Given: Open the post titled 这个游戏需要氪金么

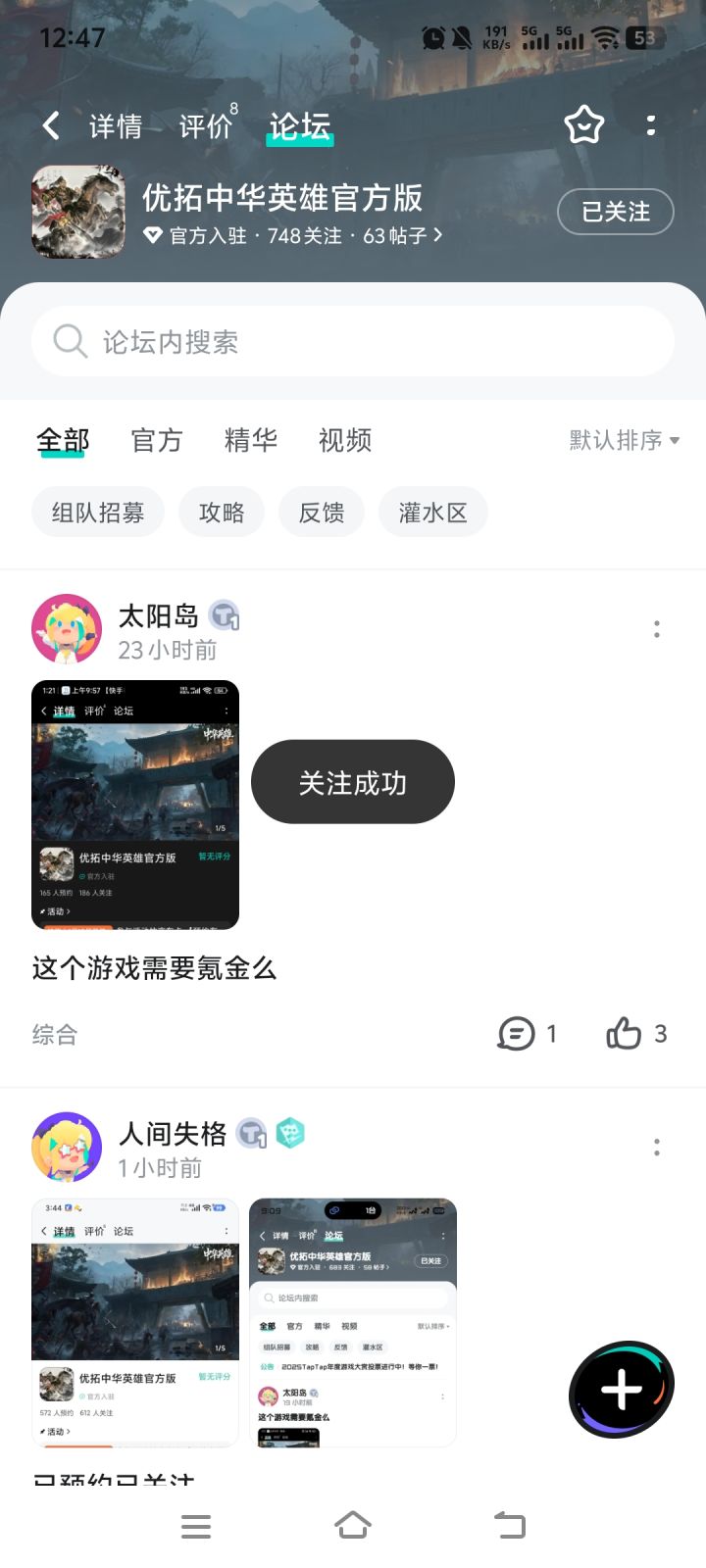Looking at the screenshot, I should pyautogui.click(x=153, y=968).
